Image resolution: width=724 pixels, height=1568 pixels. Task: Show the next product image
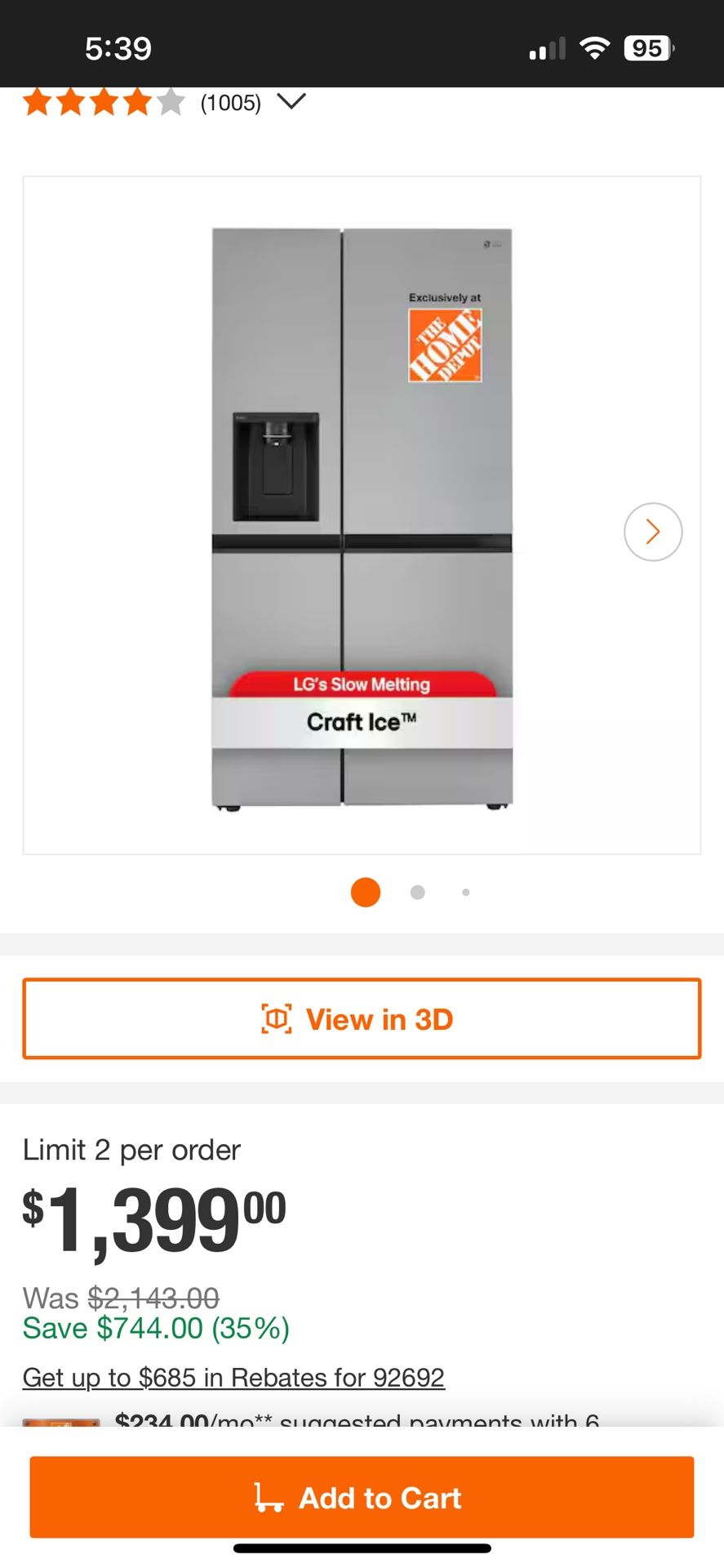point(653,532)
